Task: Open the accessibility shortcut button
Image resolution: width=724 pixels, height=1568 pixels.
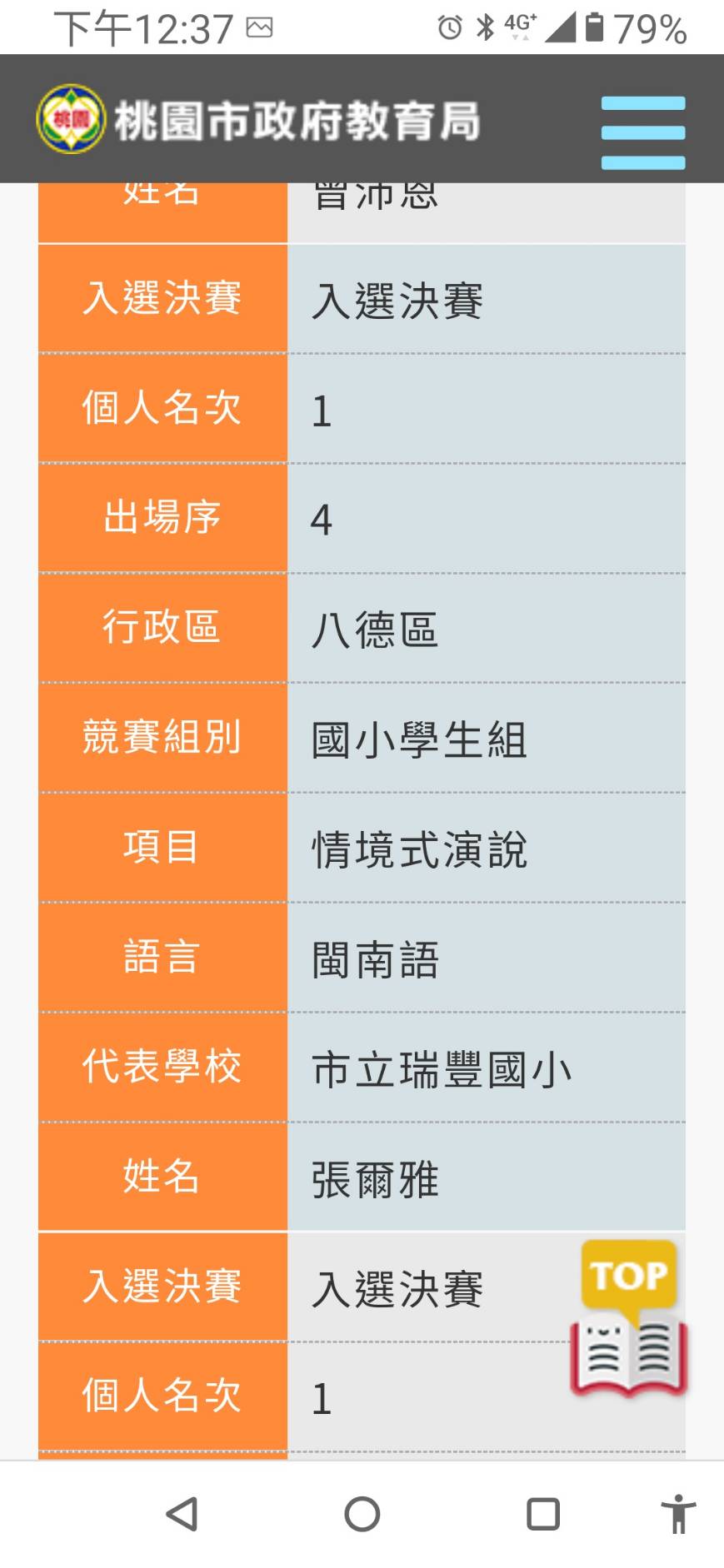Action: pyautogui.click(x=679, y=1514)
